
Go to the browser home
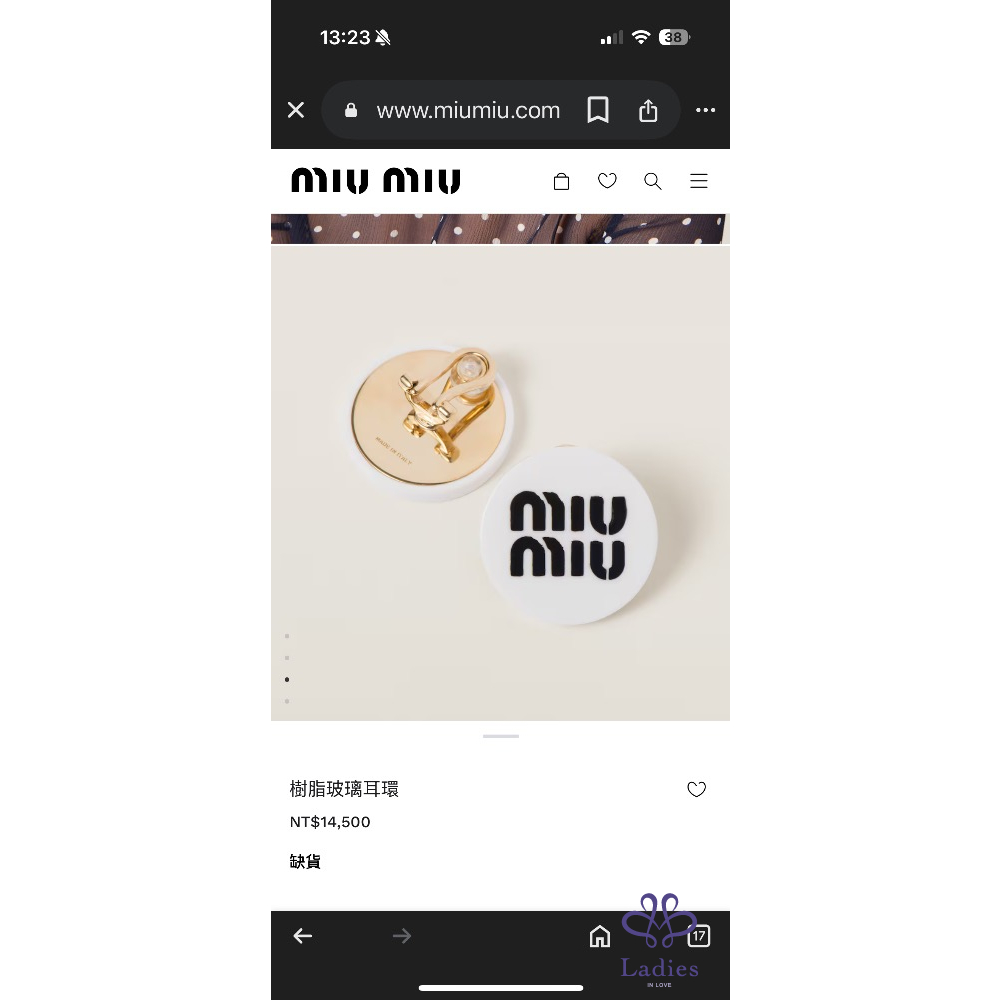point(600,936)
